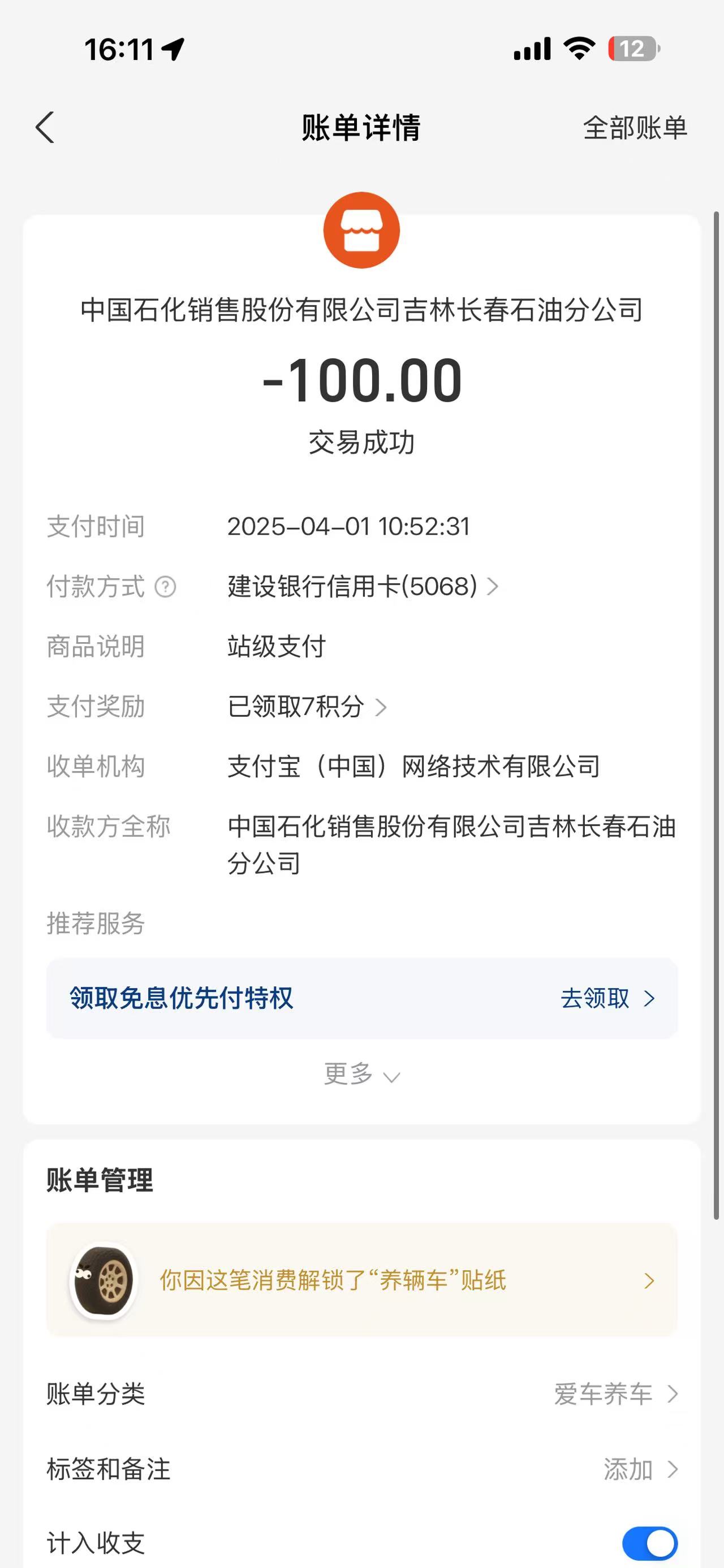The width and height of the screenshot is (724, 1568).
Task: Open the unlocked "养辆车" sticker banner
Action: tap(361, 1280)
